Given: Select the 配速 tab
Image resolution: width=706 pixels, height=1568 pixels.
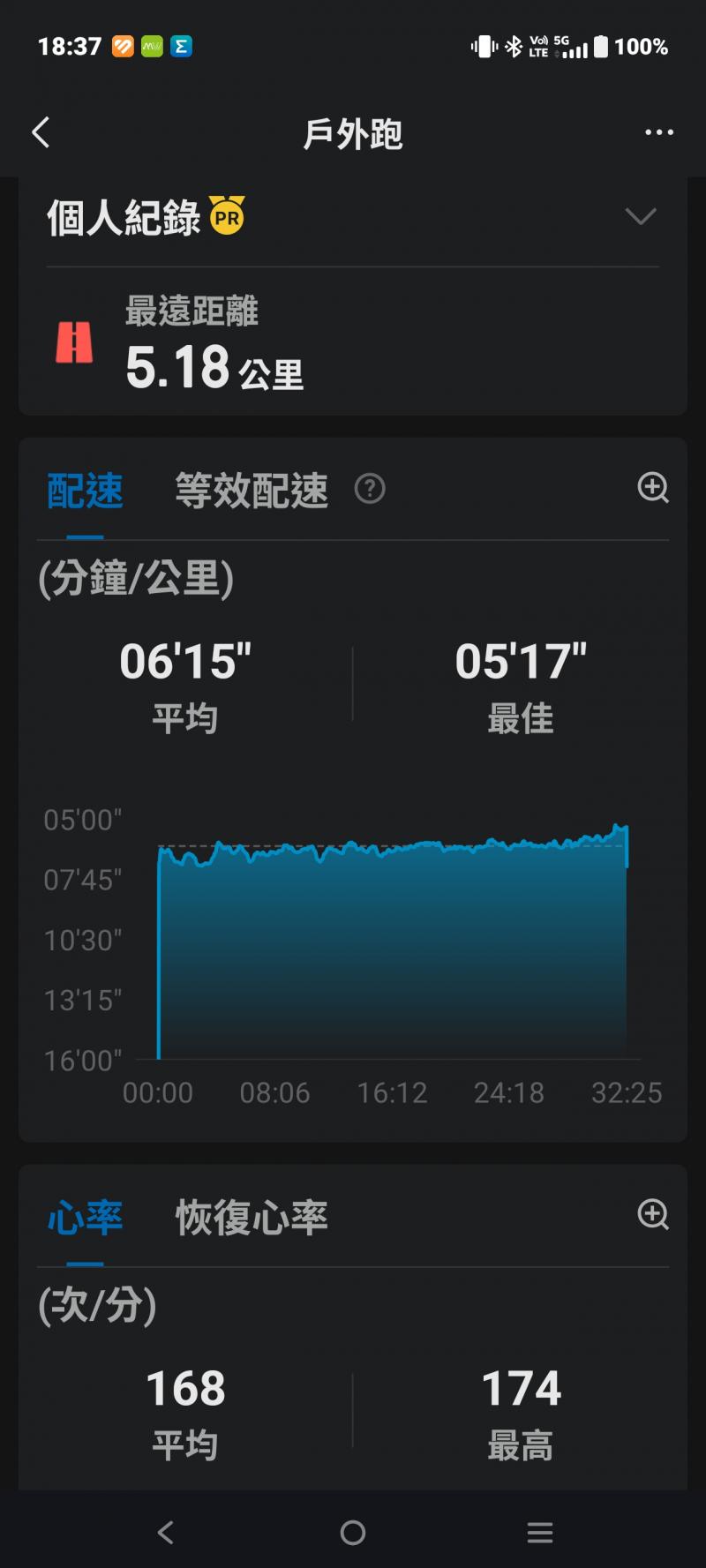Looking at the screenshot, I should tap(85, 491).
